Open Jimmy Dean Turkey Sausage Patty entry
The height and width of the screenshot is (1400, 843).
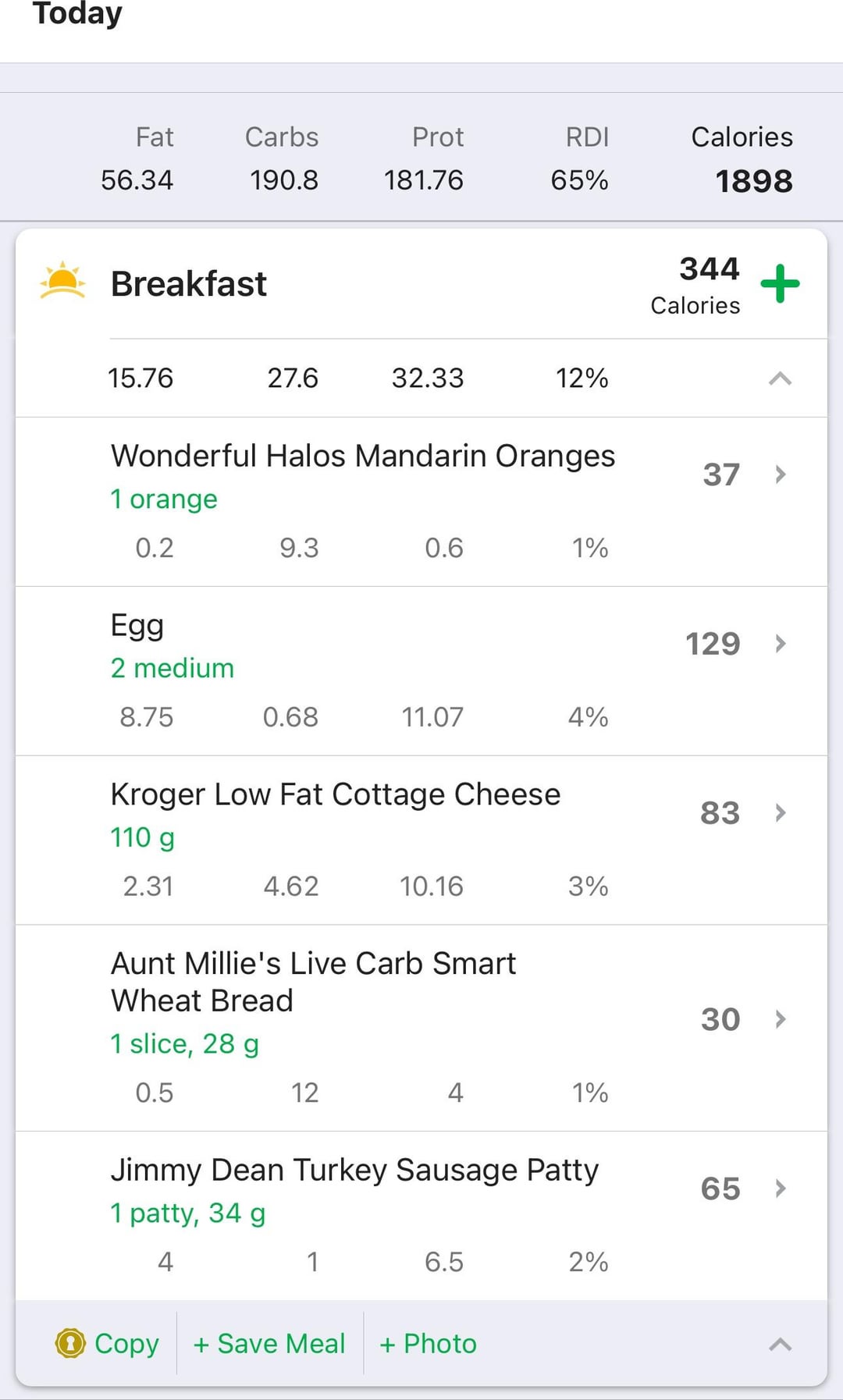click(x=421, y=1216)
